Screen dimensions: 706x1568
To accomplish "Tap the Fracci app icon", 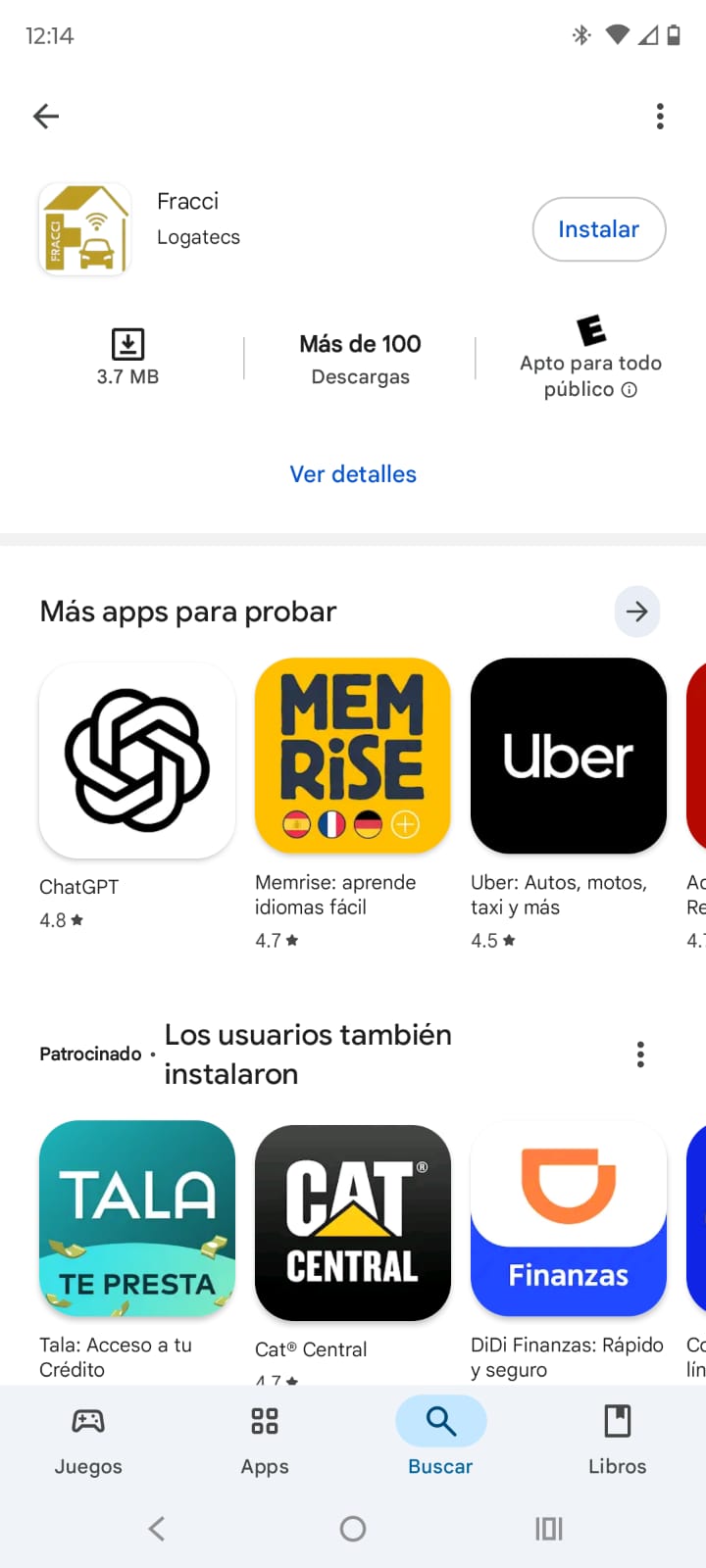I will point(84,228).
